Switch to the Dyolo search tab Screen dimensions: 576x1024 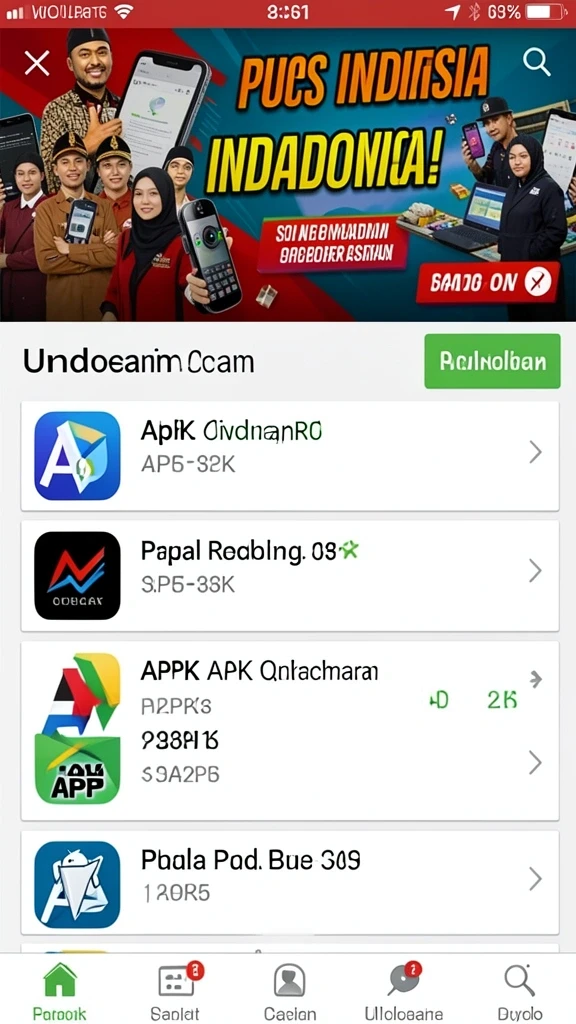(x=520, y=990)
